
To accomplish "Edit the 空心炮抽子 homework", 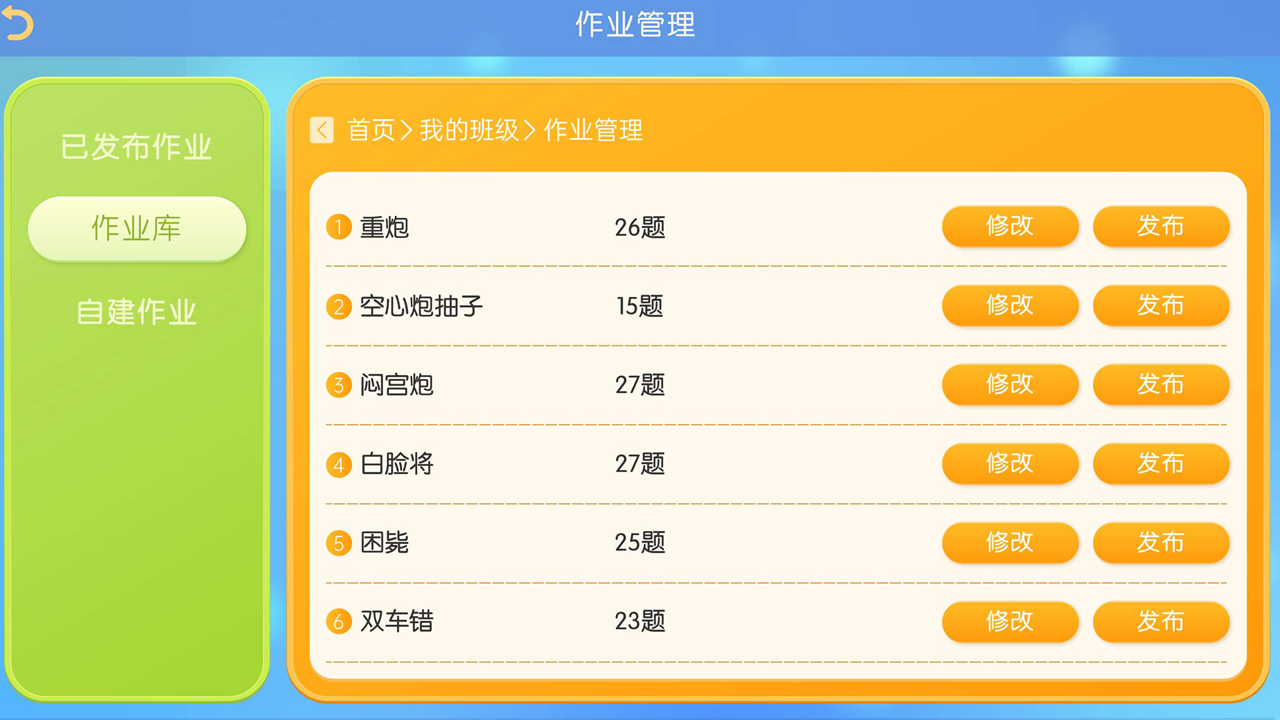I will point(1010,305).
